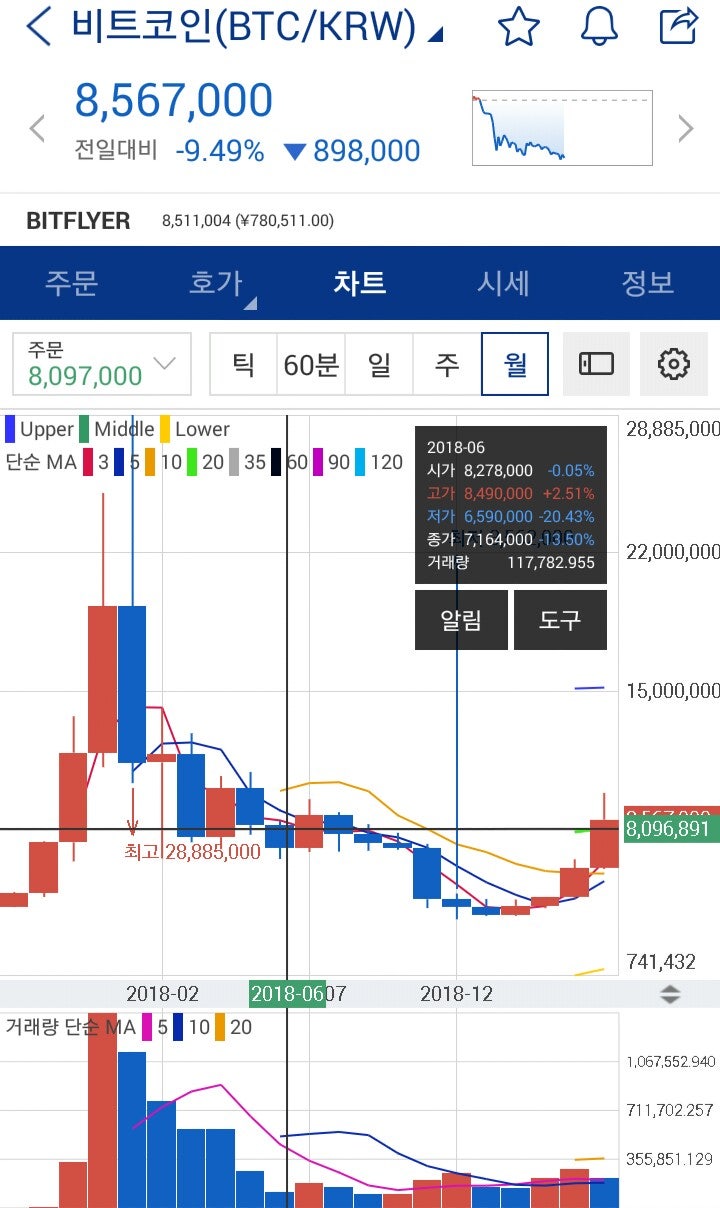Share the chart using share icon
Screen dimensions: 720x1208
pyautogui.click(x=678, y=27)
